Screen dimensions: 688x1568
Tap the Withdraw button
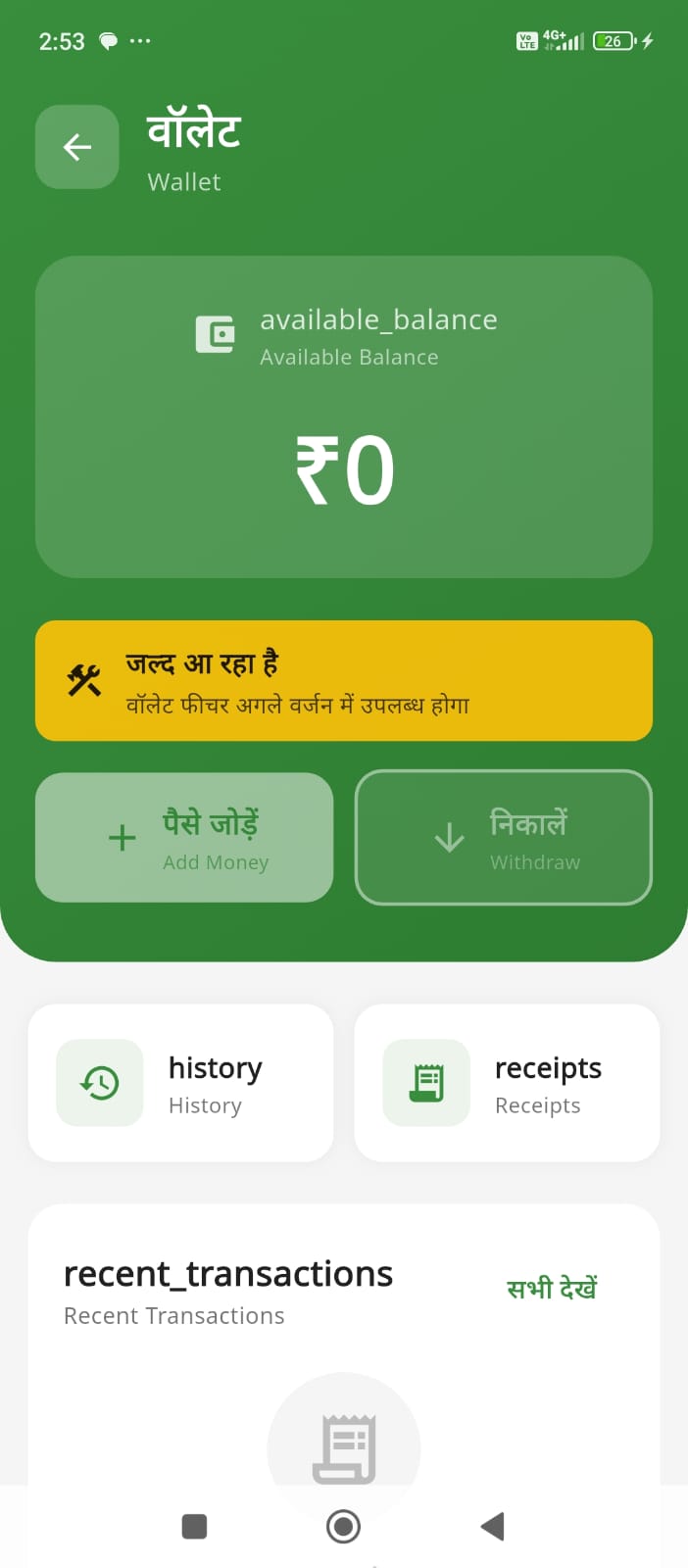[x=504, y=838]
